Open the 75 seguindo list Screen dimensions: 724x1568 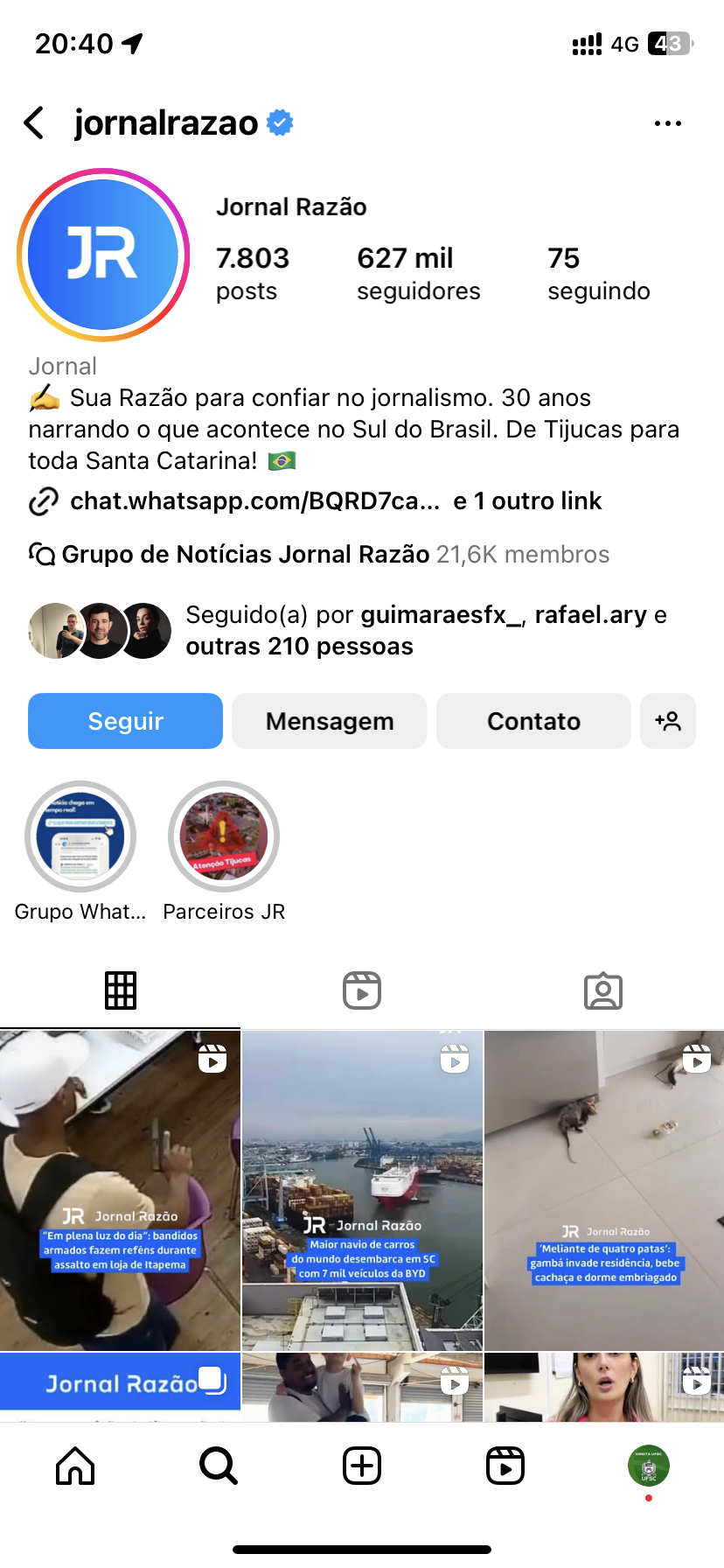pos(598,273)
